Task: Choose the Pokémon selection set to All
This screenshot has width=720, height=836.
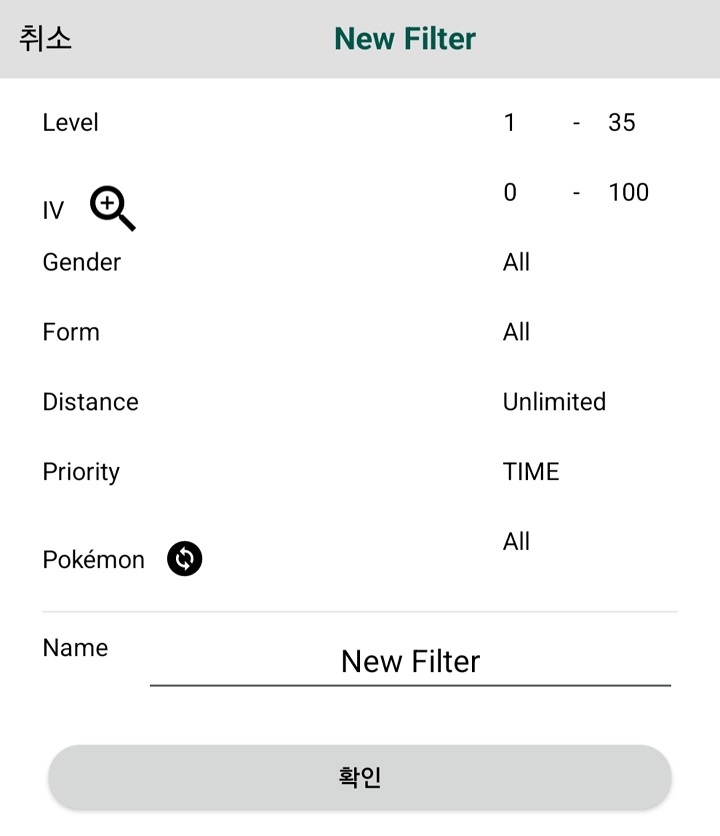Action: pyautogui.click(x=517, y=541)
